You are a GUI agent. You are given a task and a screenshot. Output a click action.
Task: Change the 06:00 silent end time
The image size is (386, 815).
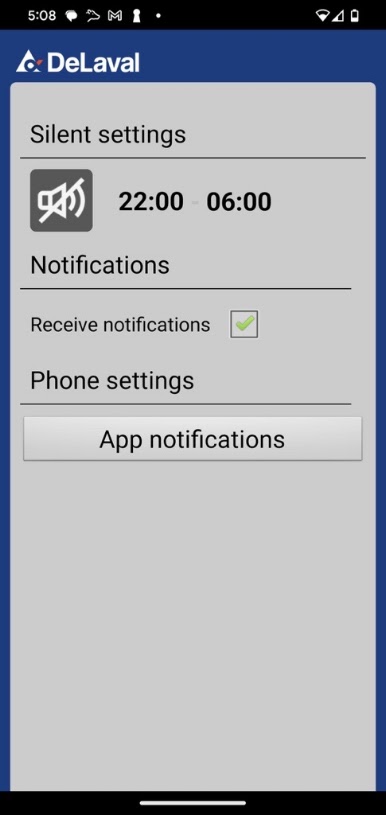[239, 202]
